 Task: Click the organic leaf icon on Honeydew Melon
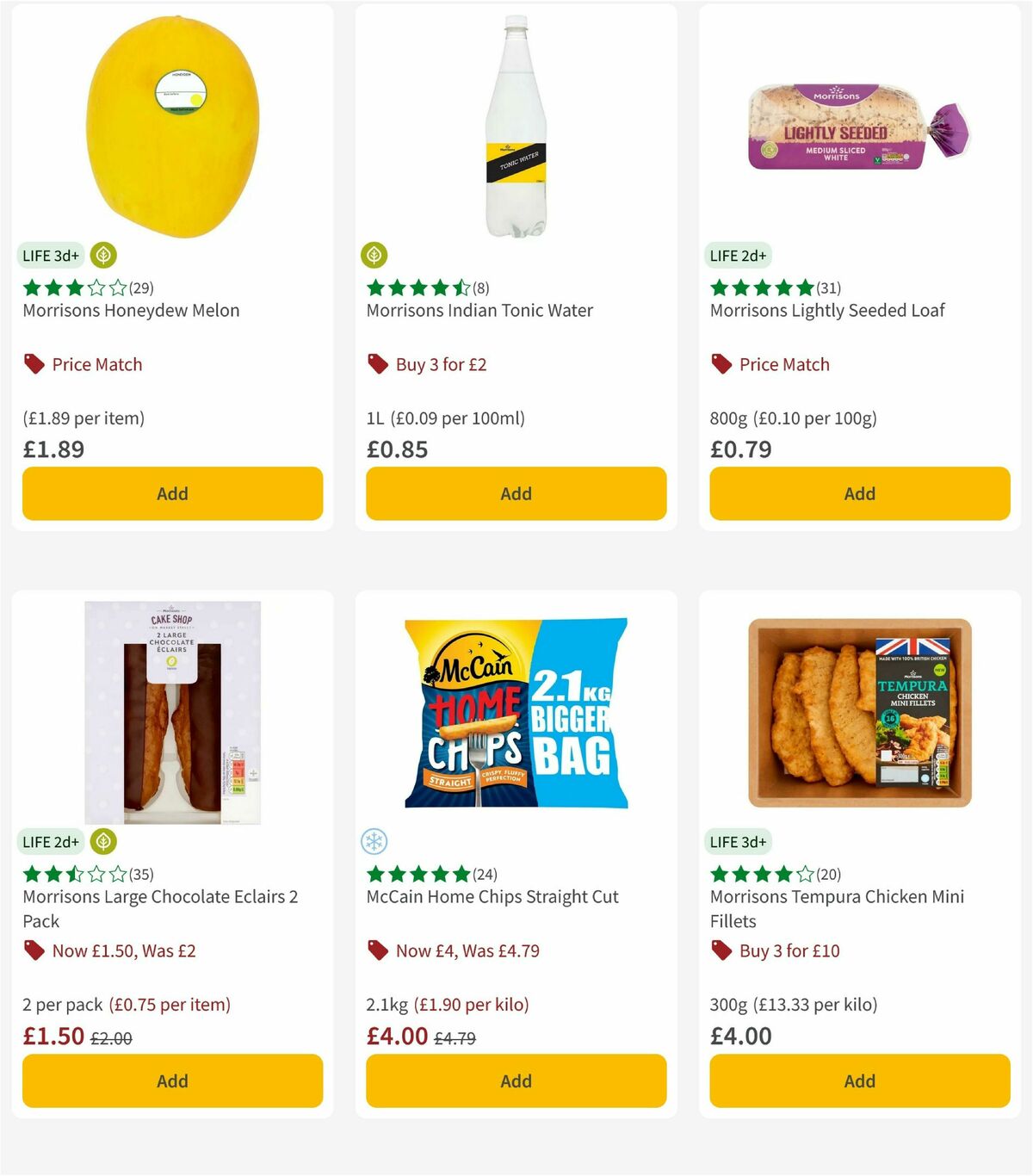(103, 255)
